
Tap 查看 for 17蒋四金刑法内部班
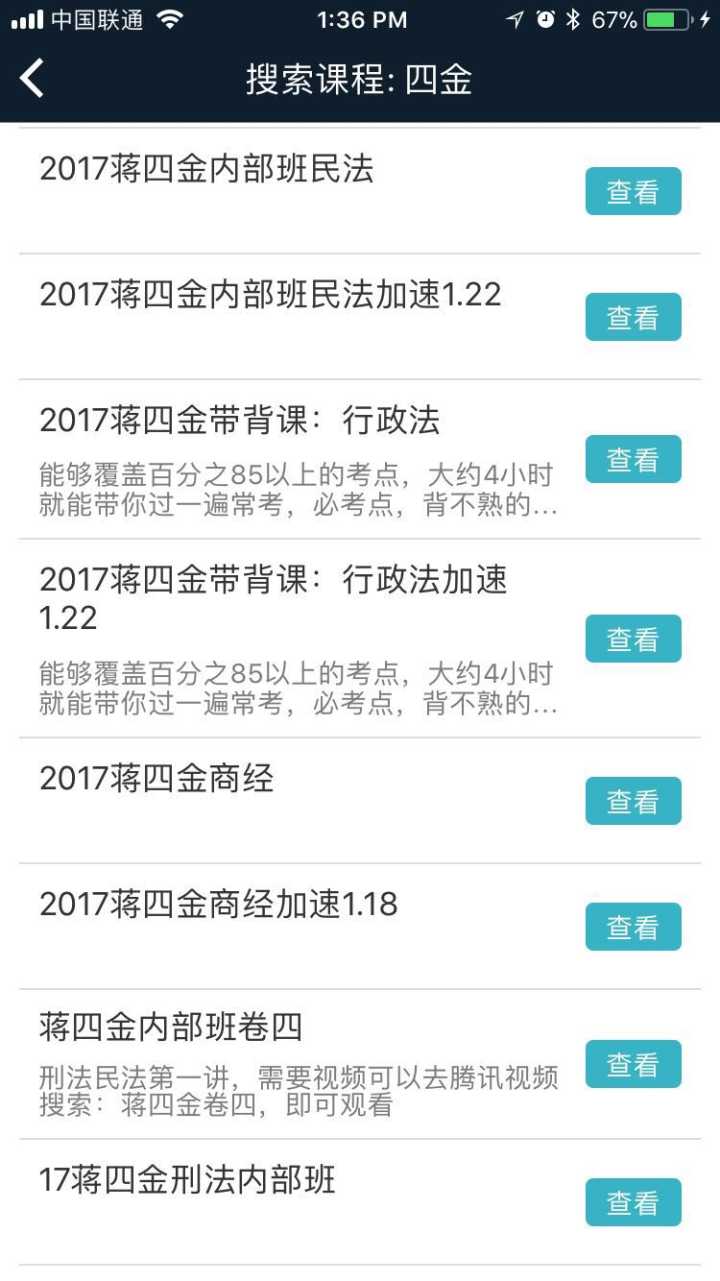point(633,1202)
